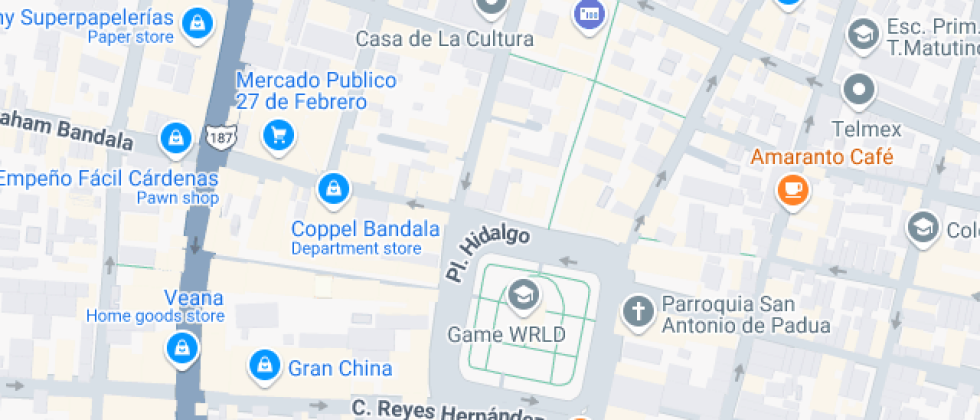Select the Coppel Bandala department store pin
980x420 pixels.
332,187
